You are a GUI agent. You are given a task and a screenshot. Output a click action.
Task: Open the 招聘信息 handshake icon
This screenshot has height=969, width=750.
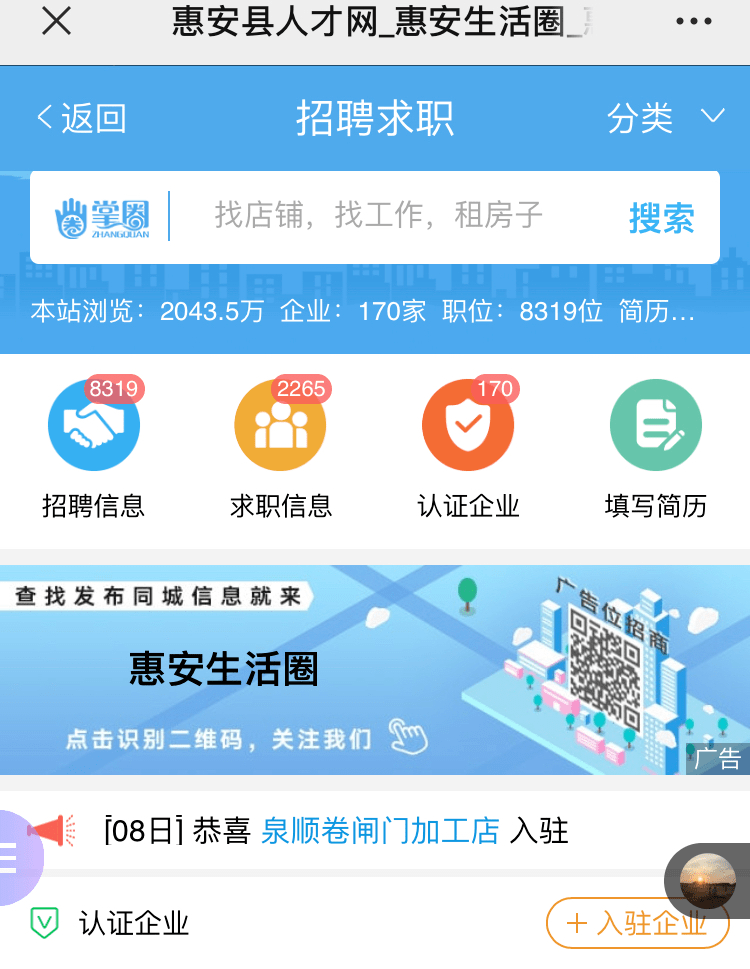94,424
